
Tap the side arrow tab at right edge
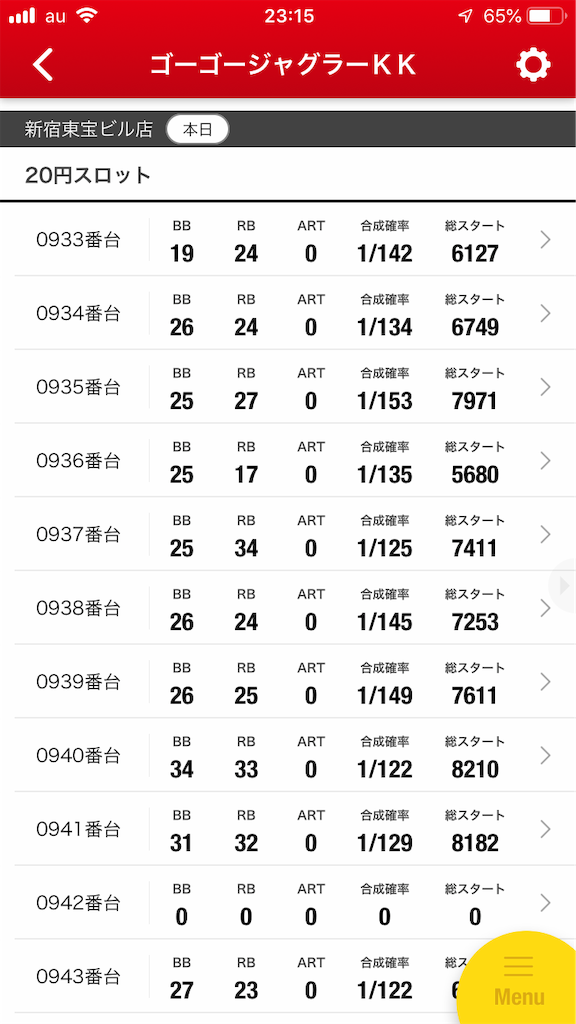[x=563, y=585]
